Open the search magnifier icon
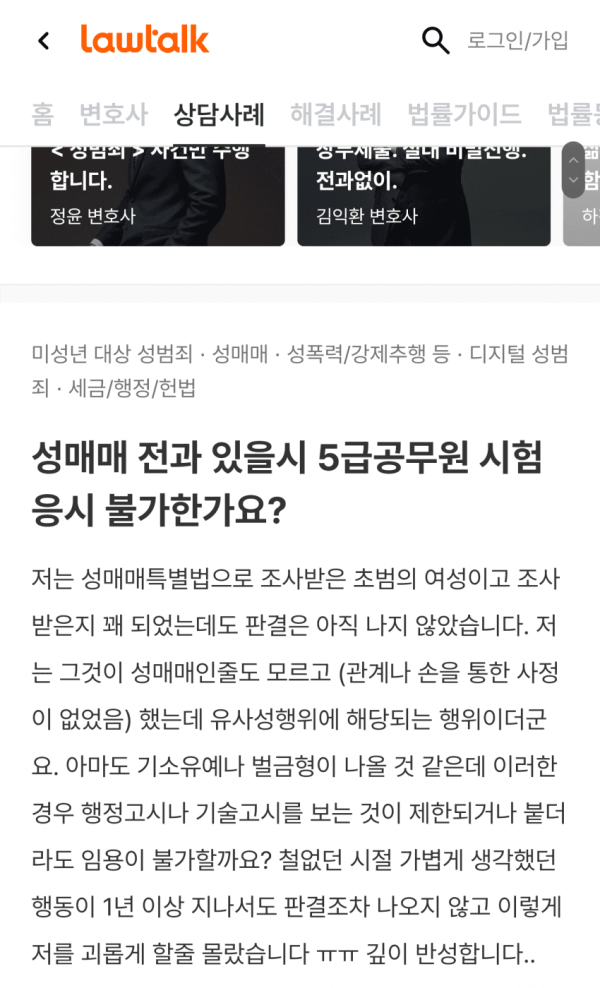Image resolution: width=600 pixels, height=988 pixels. tap(435, 41)
